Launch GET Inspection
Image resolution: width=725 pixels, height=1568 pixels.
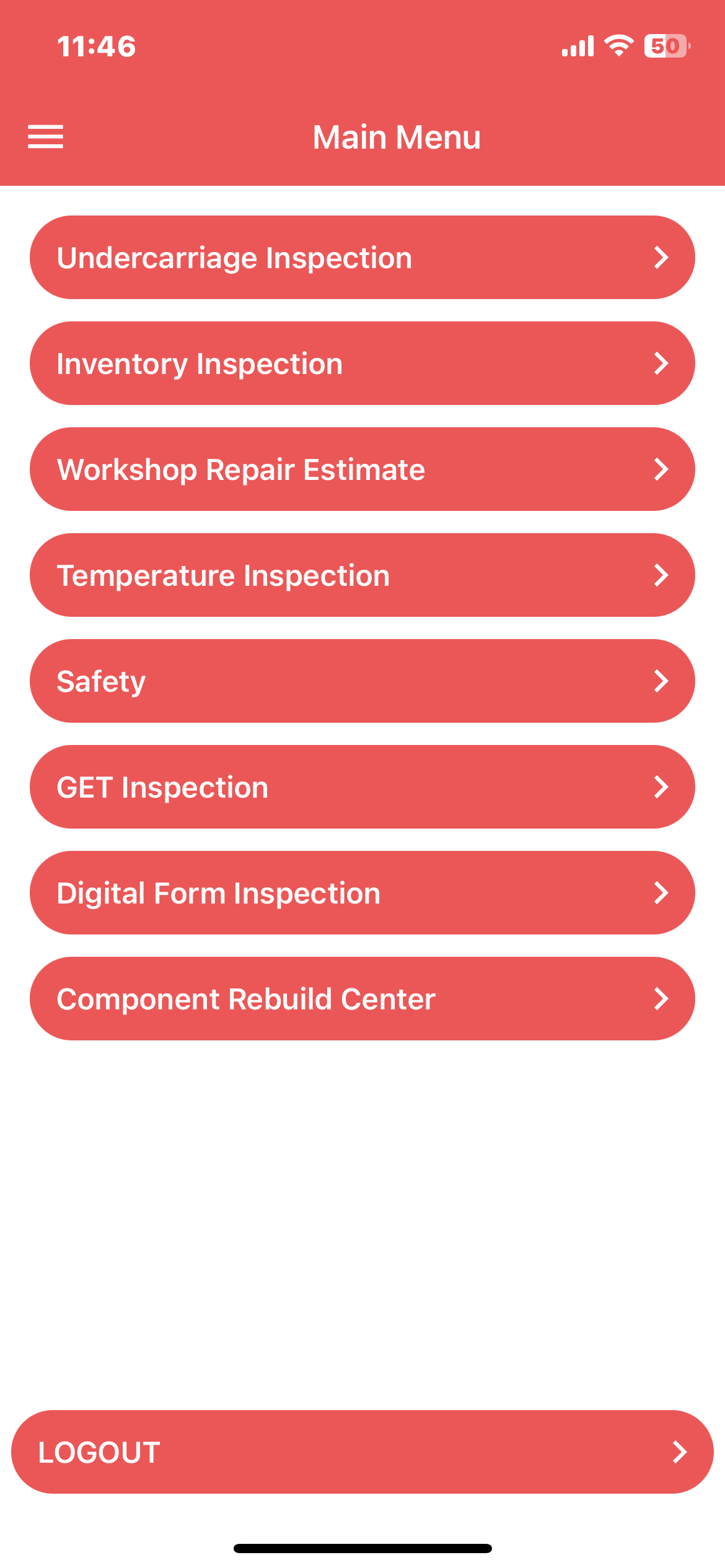tap(362, 787)
